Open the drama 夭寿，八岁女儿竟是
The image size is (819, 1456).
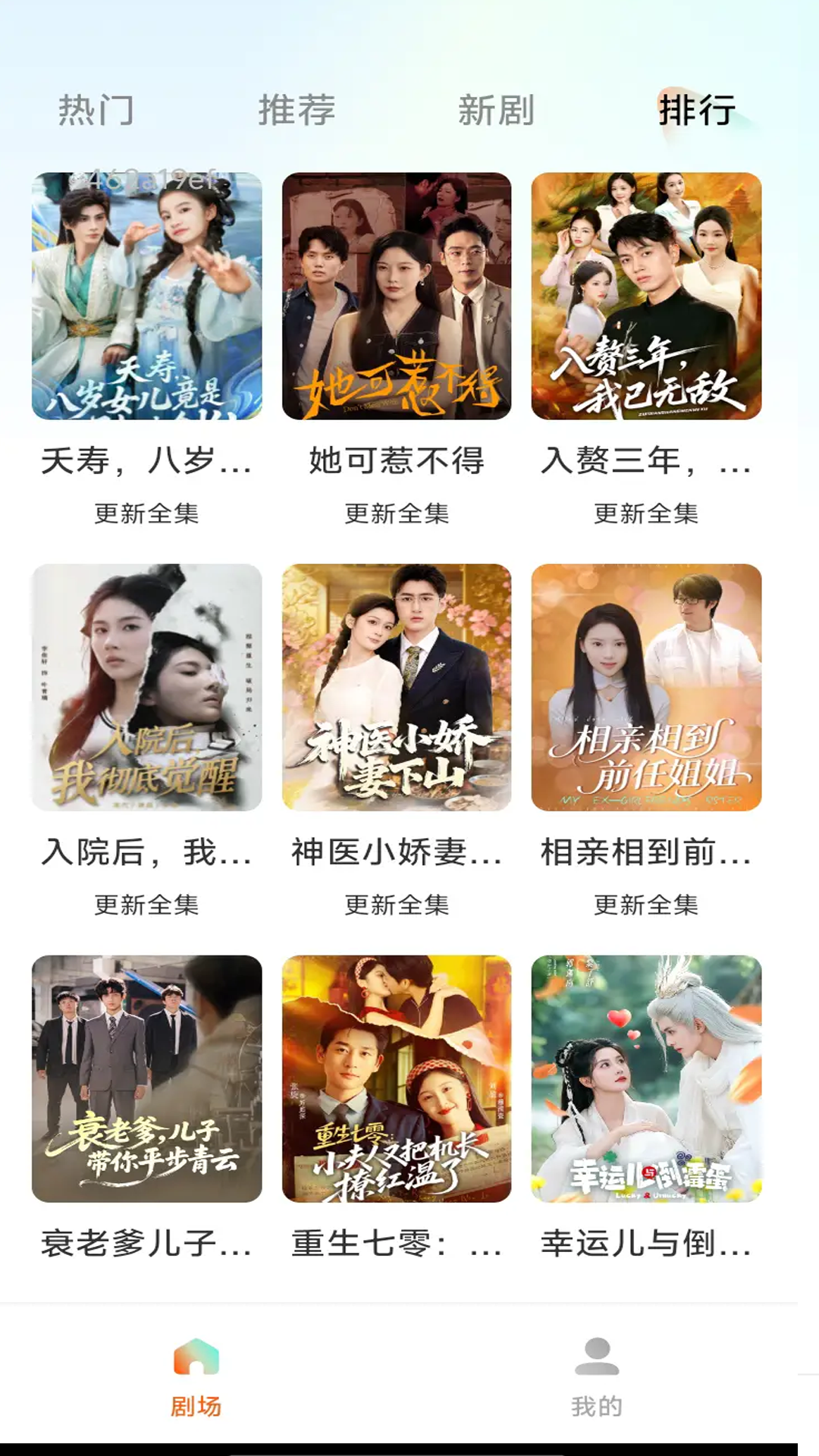[147, 297]
